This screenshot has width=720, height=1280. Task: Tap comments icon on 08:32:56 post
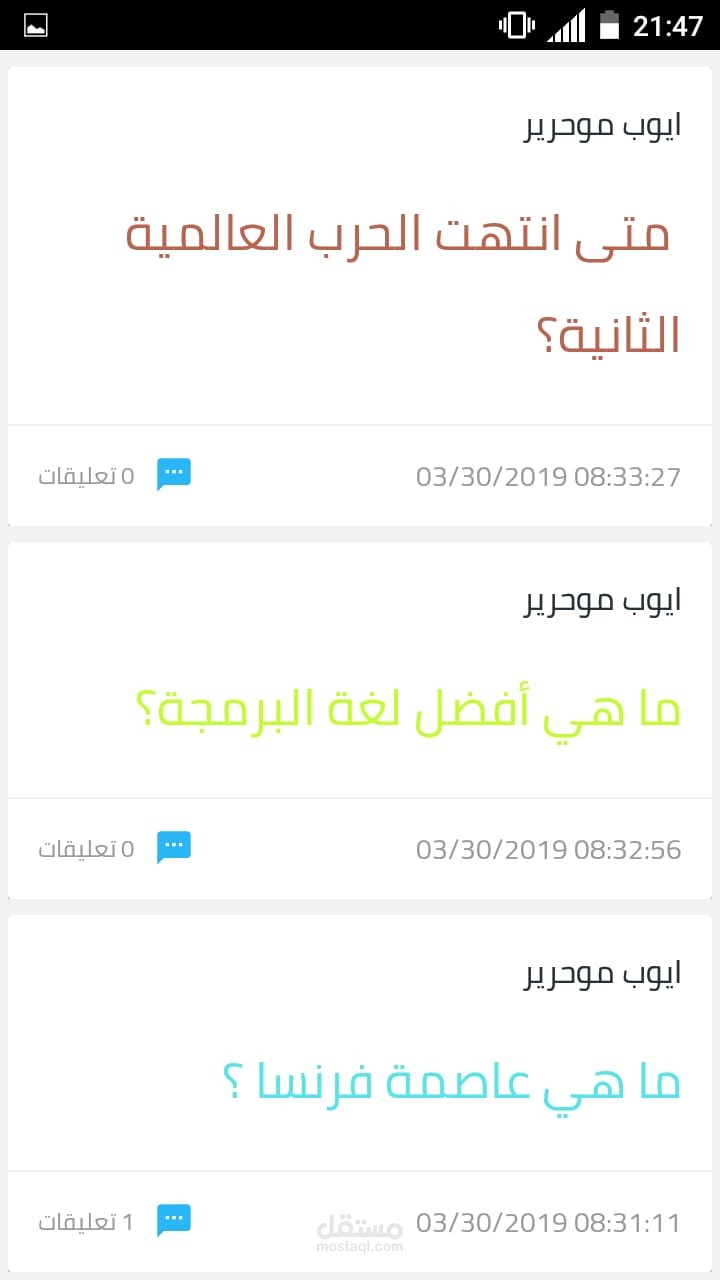point(174,848)
